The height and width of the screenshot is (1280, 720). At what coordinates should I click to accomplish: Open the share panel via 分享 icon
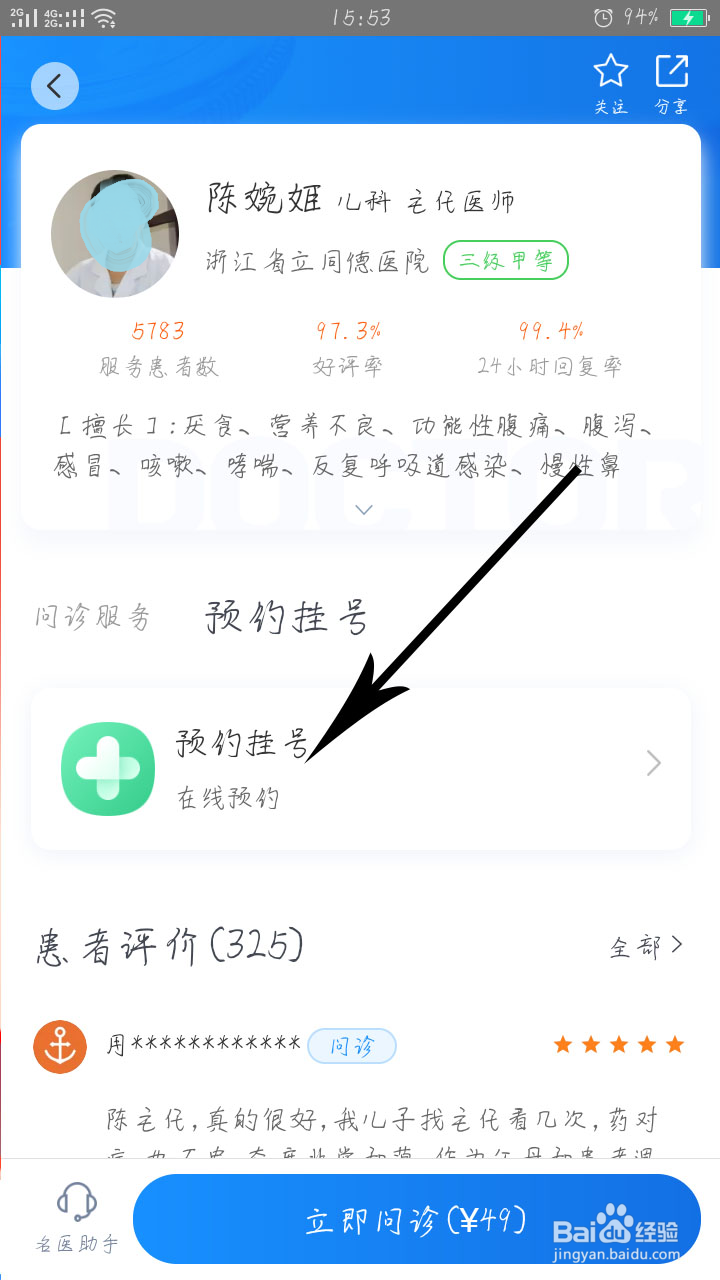[x=672, y=70]
